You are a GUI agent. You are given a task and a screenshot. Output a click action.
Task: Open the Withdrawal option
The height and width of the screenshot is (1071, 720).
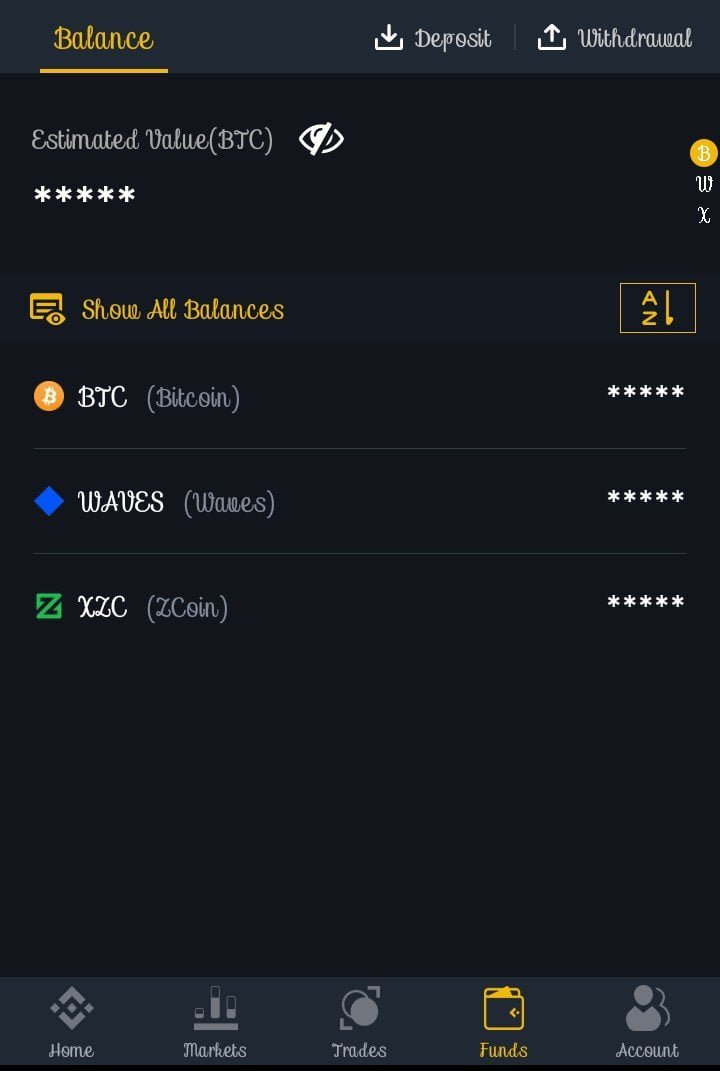615,38
